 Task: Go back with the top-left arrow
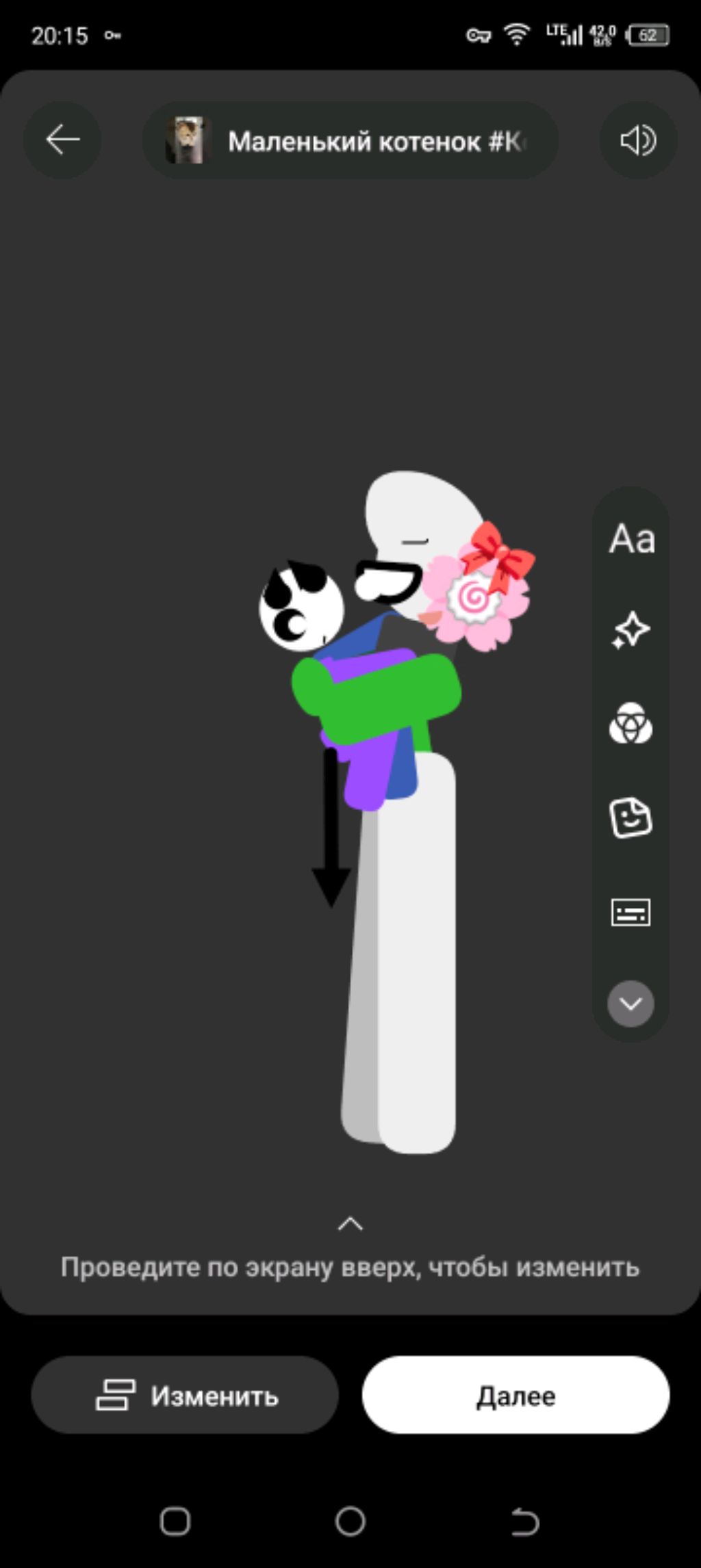62,140
